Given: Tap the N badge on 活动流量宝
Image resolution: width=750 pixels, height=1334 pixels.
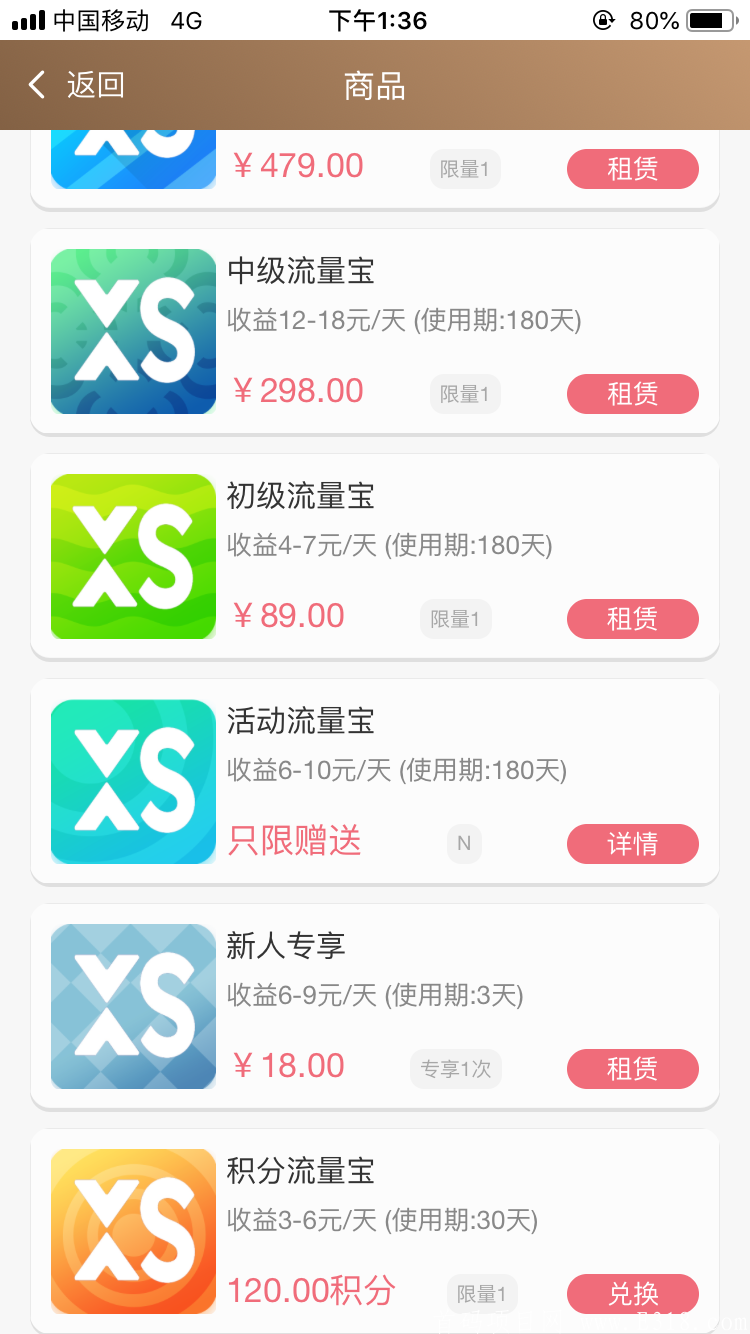Looking at the screenshot, I should click(x=463, y=843).
